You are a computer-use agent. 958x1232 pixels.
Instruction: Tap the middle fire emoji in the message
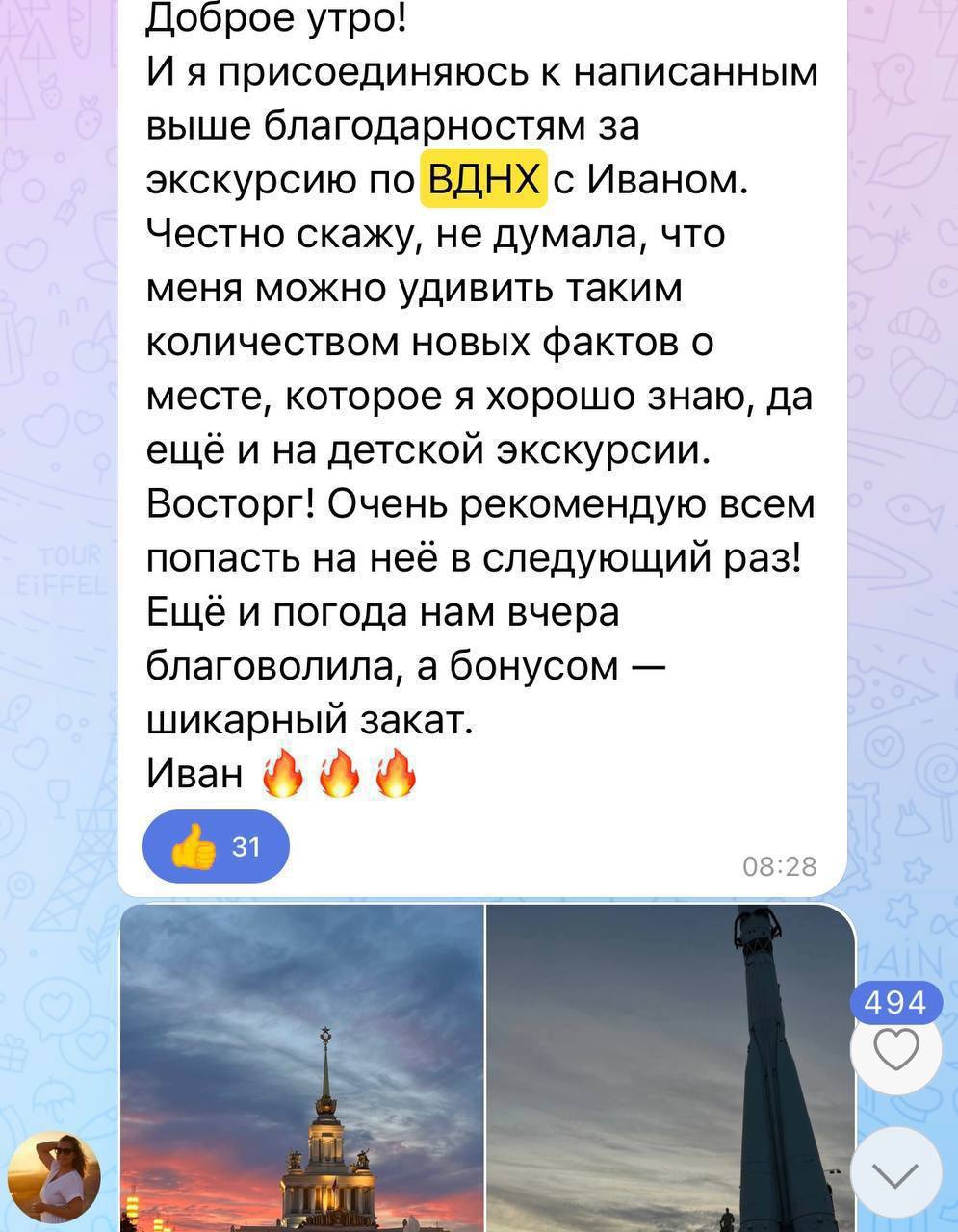[337, 772]
